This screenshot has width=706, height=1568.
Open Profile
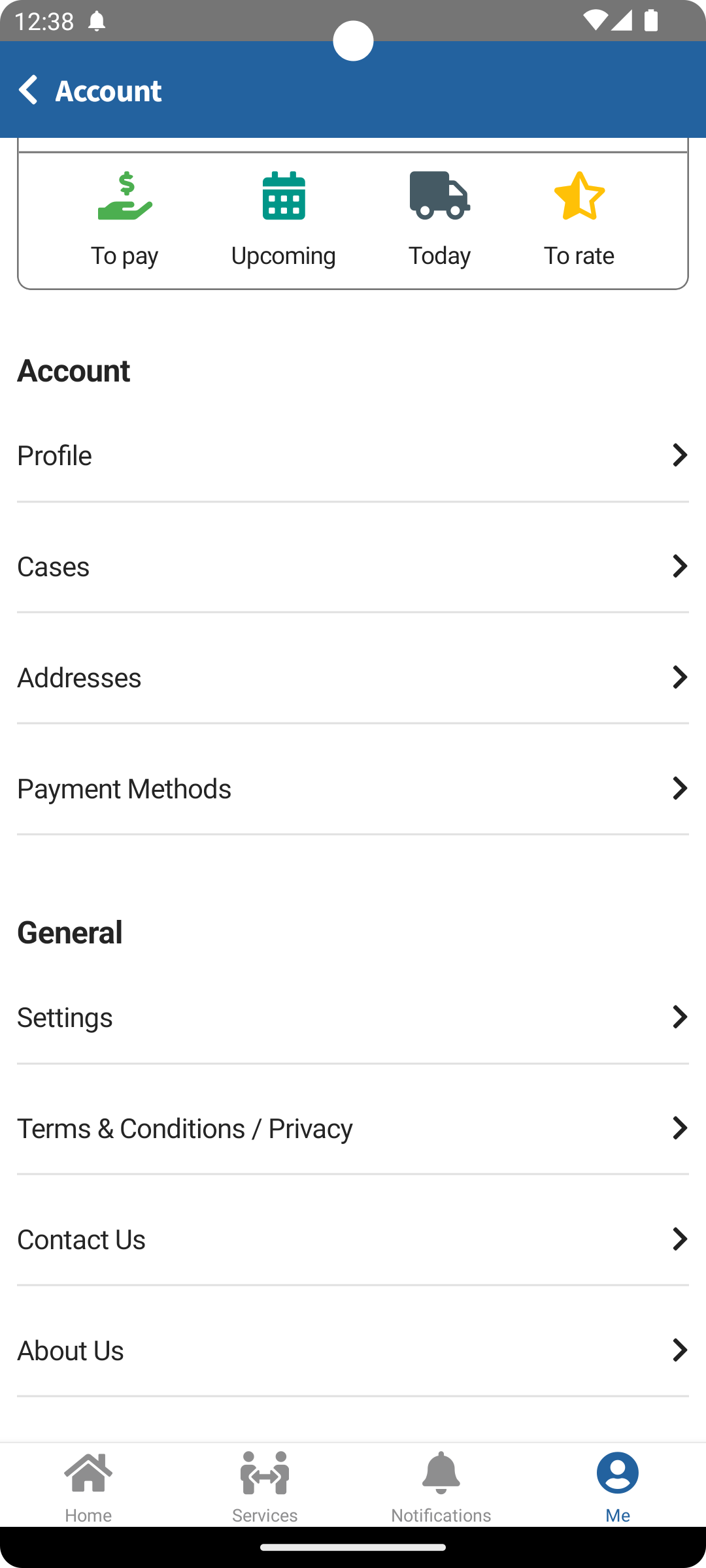click(x=353, y=455)
